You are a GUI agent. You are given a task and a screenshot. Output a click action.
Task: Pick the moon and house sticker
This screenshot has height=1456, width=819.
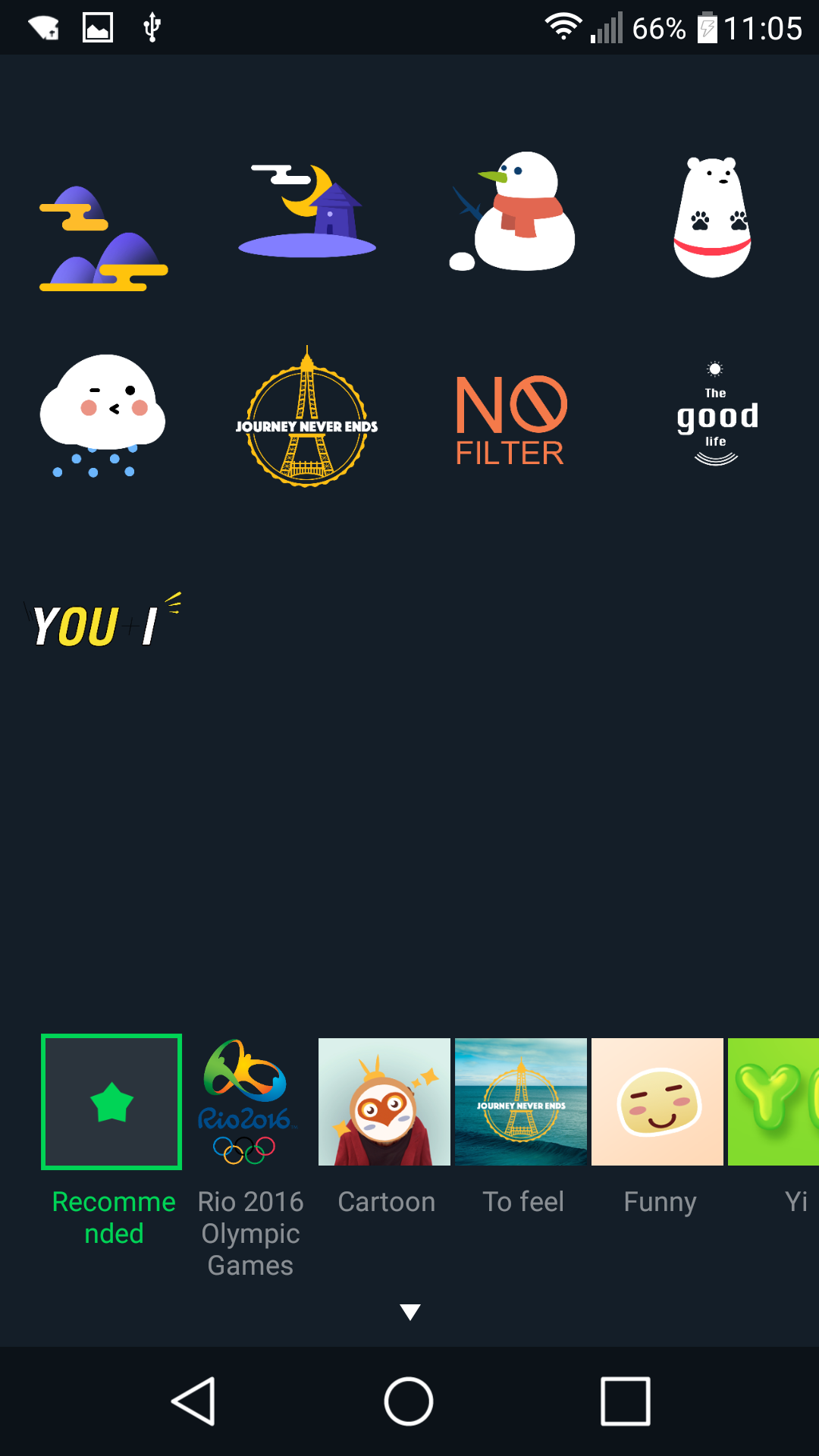[307, 212]
